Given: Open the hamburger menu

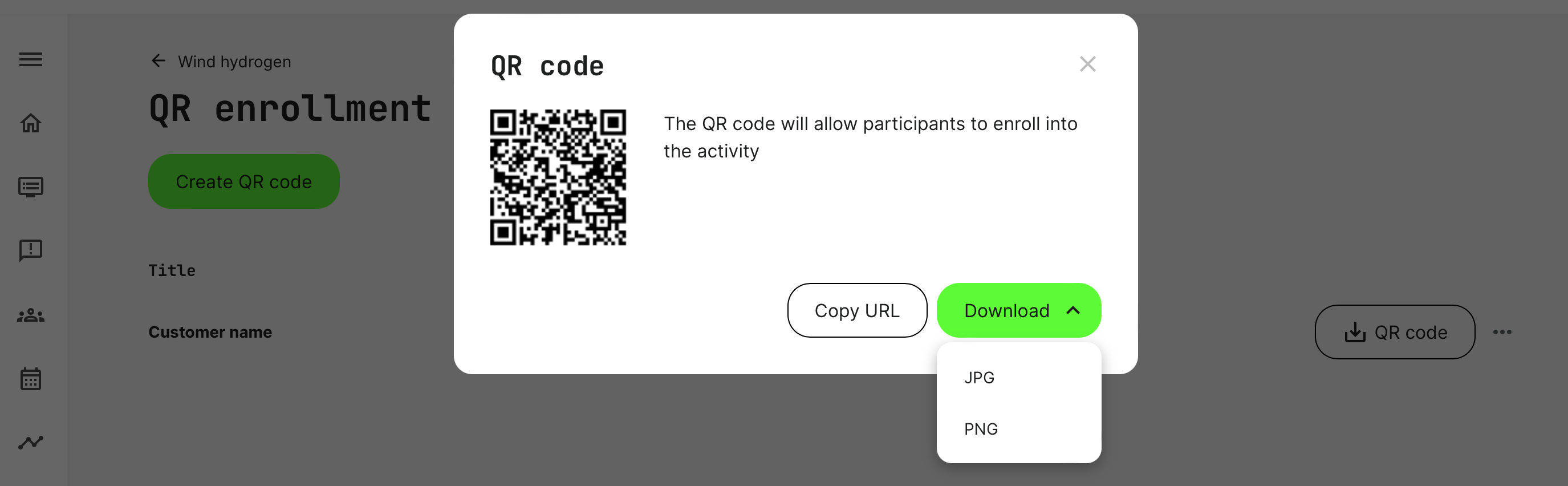Looking at the screenshot, I should [x=30, y=60].
